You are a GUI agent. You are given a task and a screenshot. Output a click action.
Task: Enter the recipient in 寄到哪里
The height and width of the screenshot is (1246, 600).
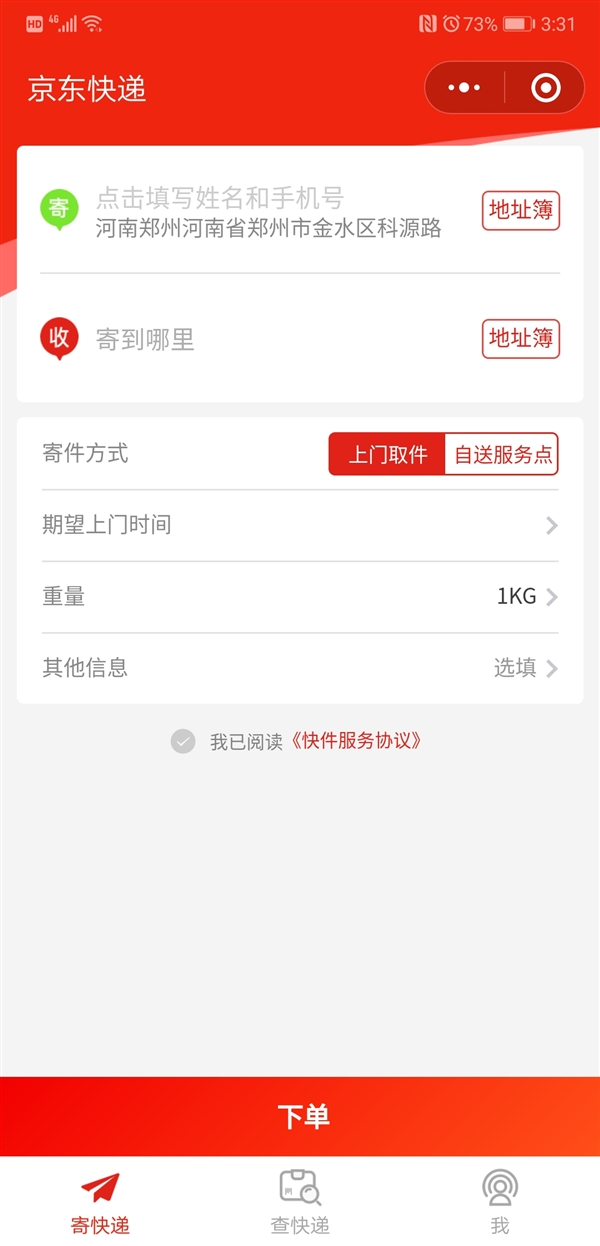pyautogui.click(x=145, y=340)
